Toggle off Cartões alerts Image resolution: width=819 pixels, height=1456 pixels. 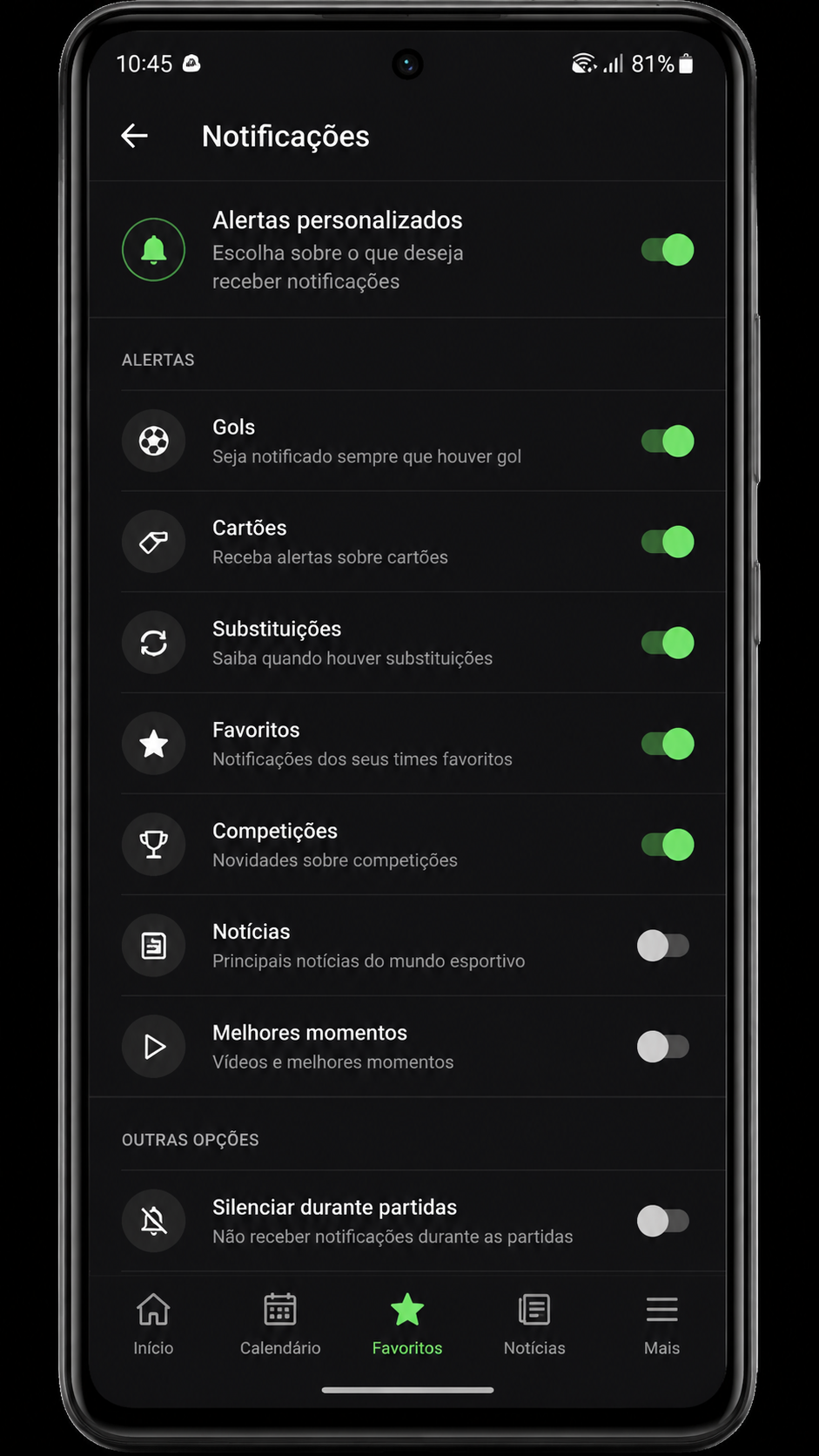pyautogui.click(x=668, y=542)
